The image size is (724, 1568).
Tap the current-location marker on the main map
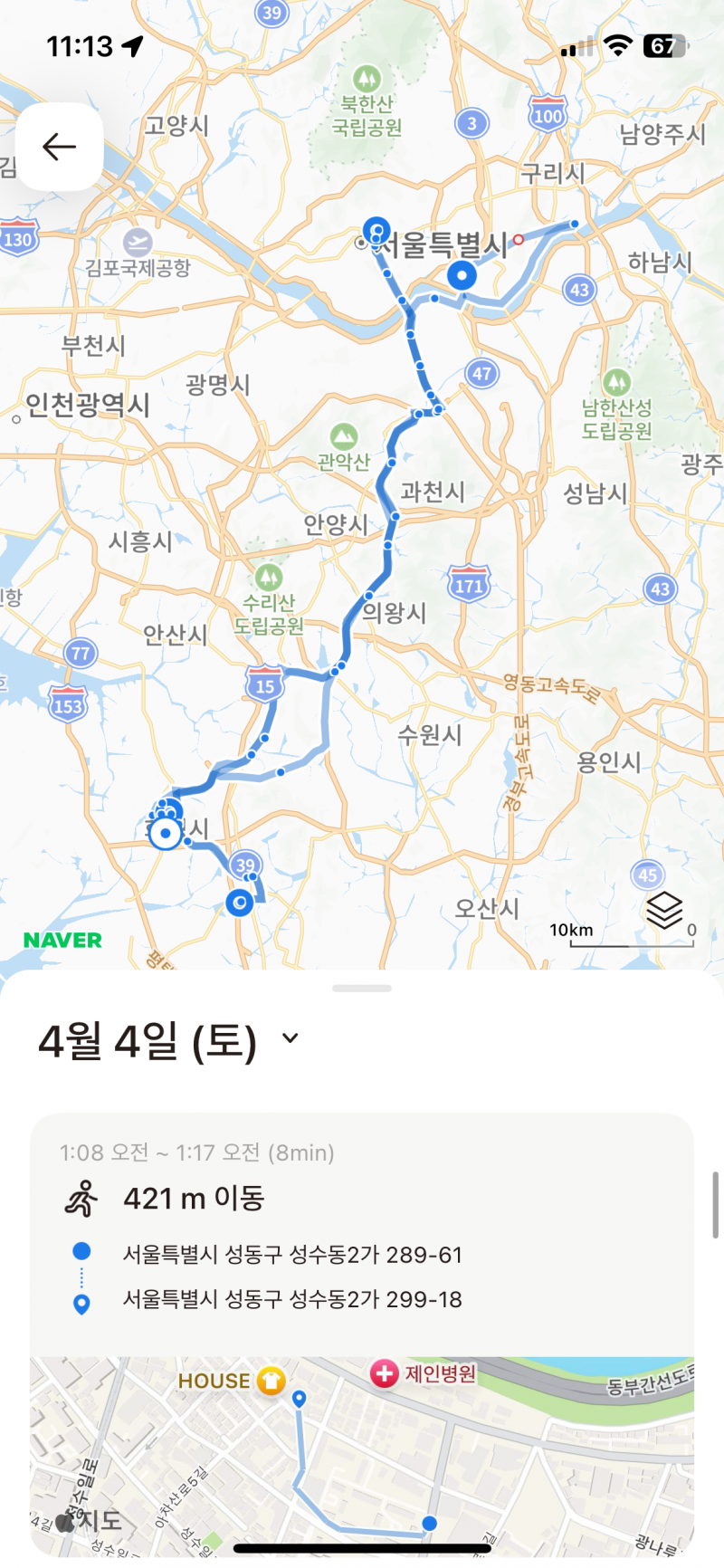coord(164,833)
